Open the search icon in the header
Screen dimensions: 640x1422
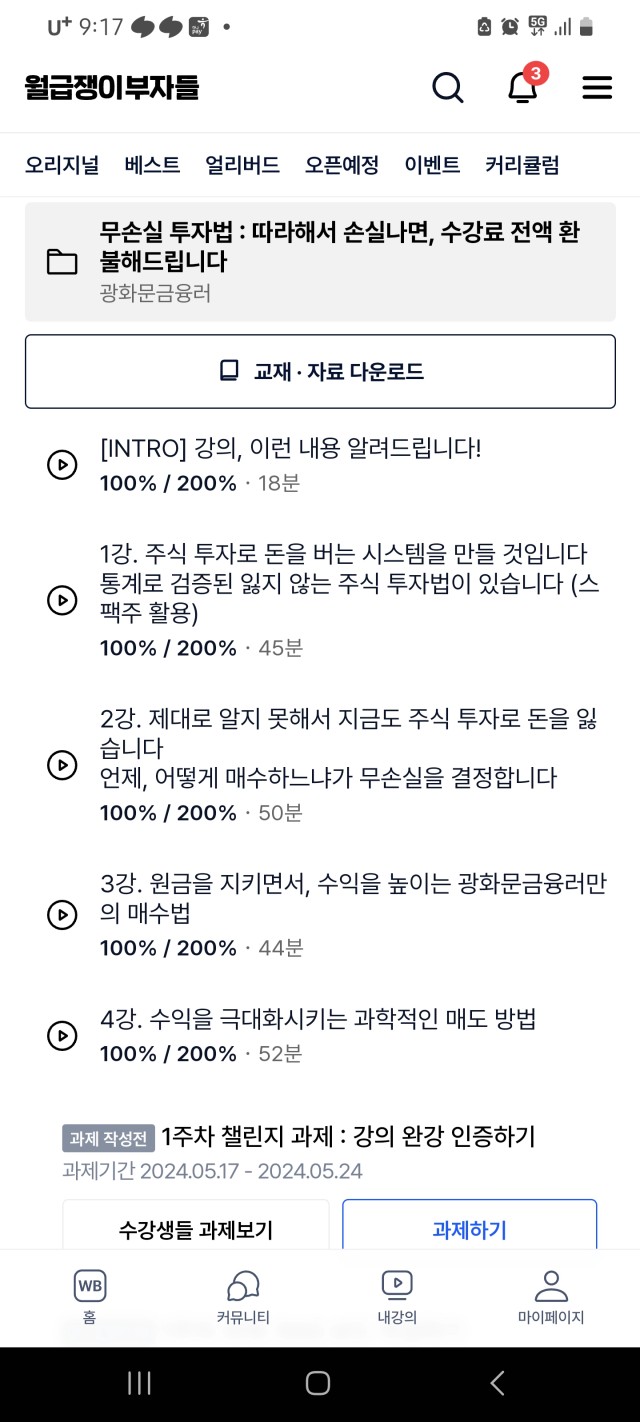tap(448, 88)
